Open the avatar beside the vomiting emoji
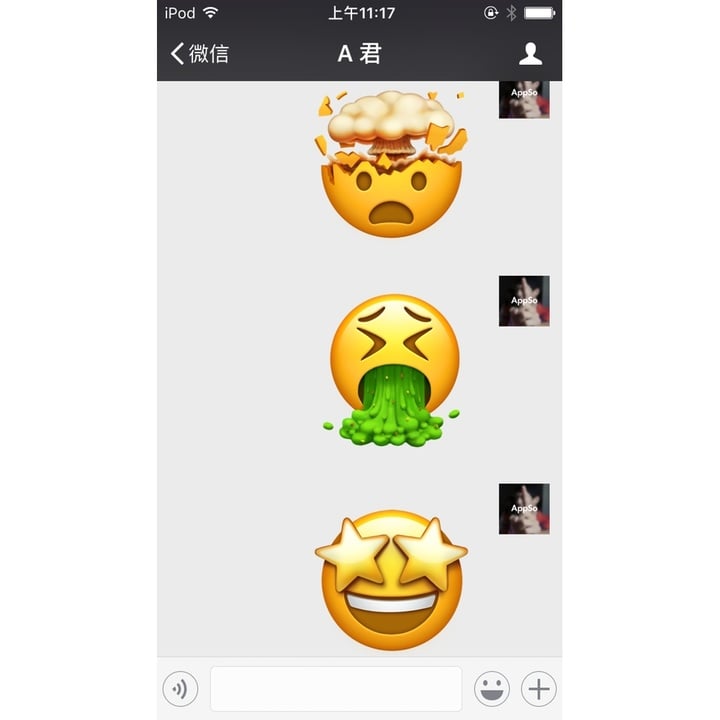Image resolution: width=720 pixels, height=720 pixels. [524, 301]
